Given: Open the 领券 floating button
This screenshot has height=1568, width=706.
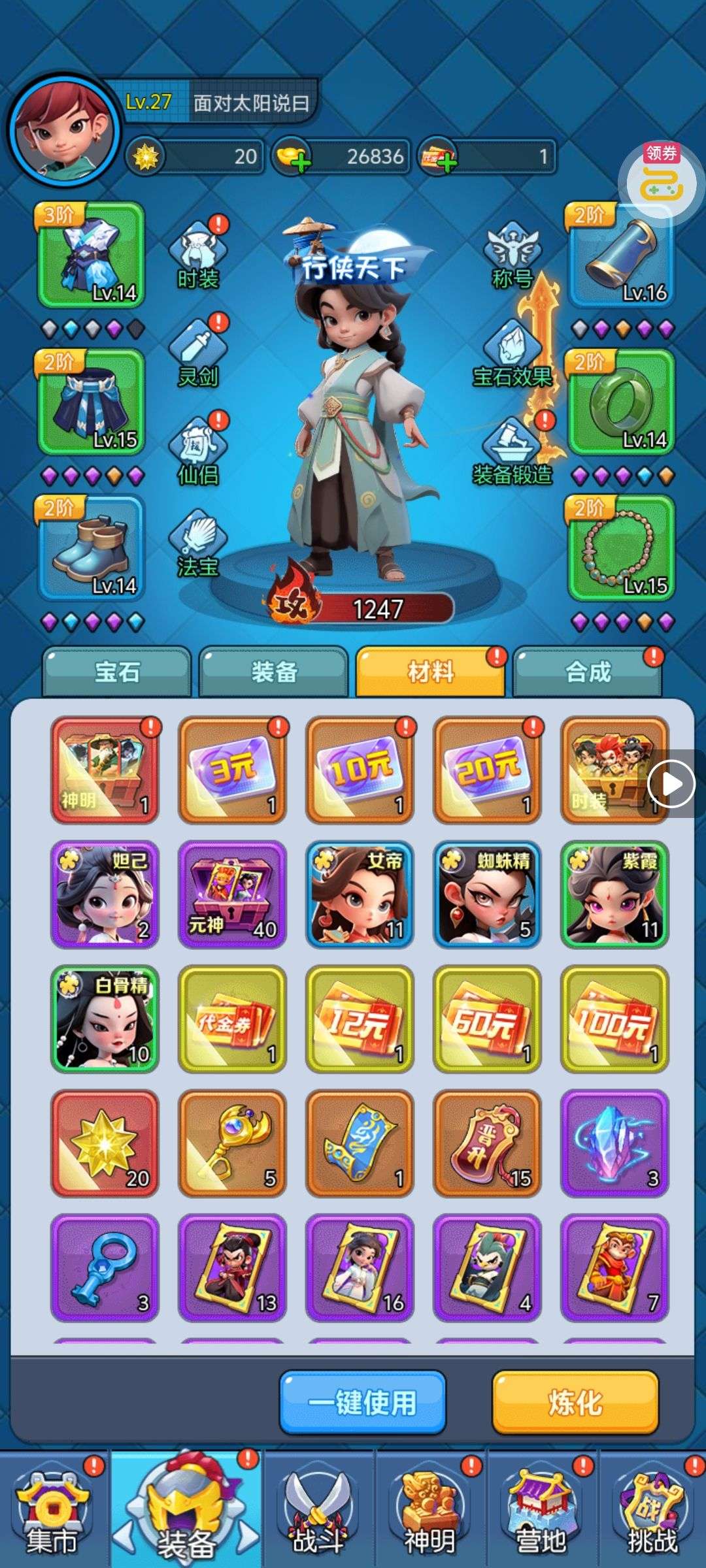Looking at the screenshot, I should point(661,180).
